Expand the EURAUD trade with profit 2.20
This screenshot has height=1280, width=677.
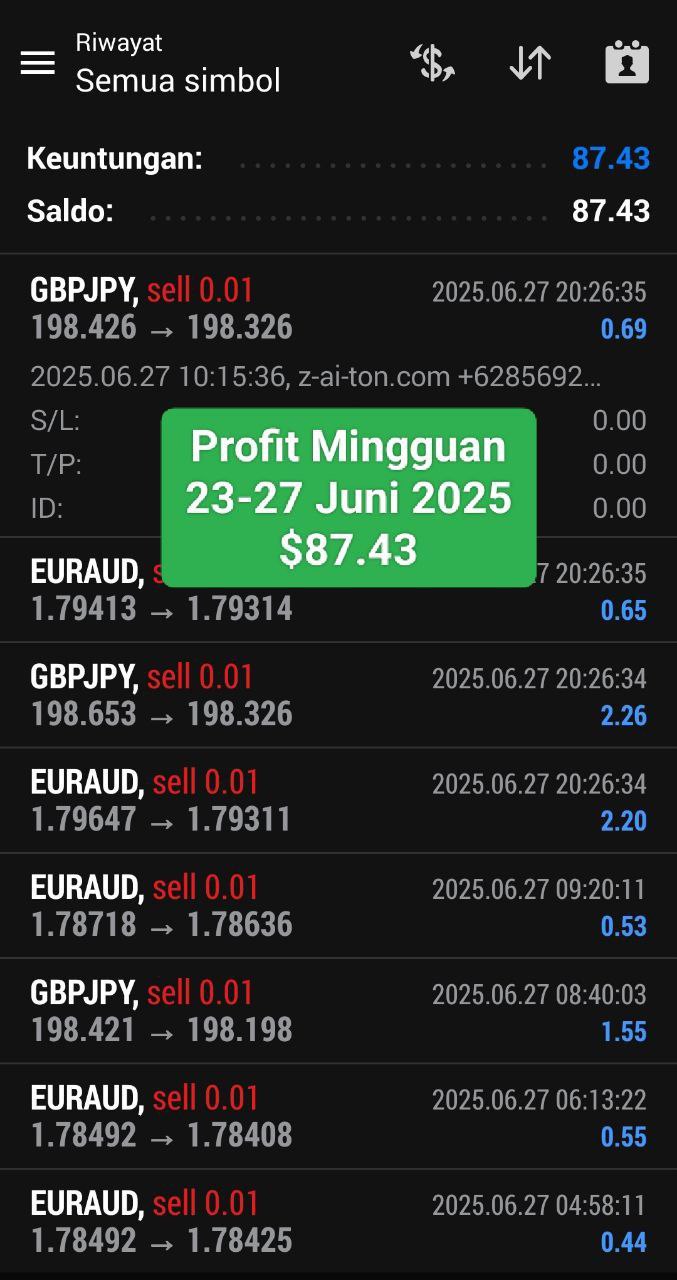pos(338,800)
